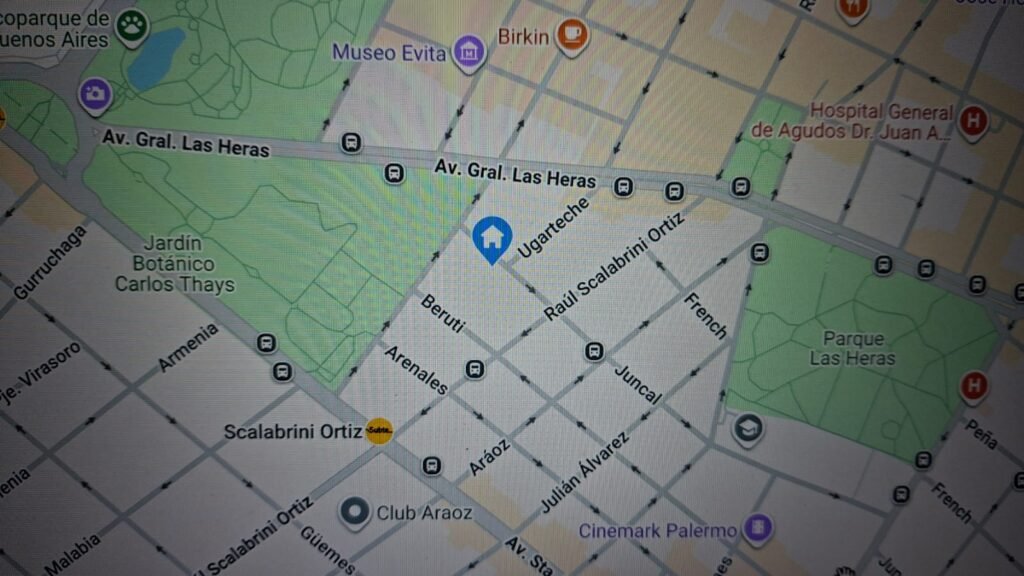Viewport: 1024px width, 576px height.
Task: View Cinemark Palermo place marker
Action: [758, 528]
